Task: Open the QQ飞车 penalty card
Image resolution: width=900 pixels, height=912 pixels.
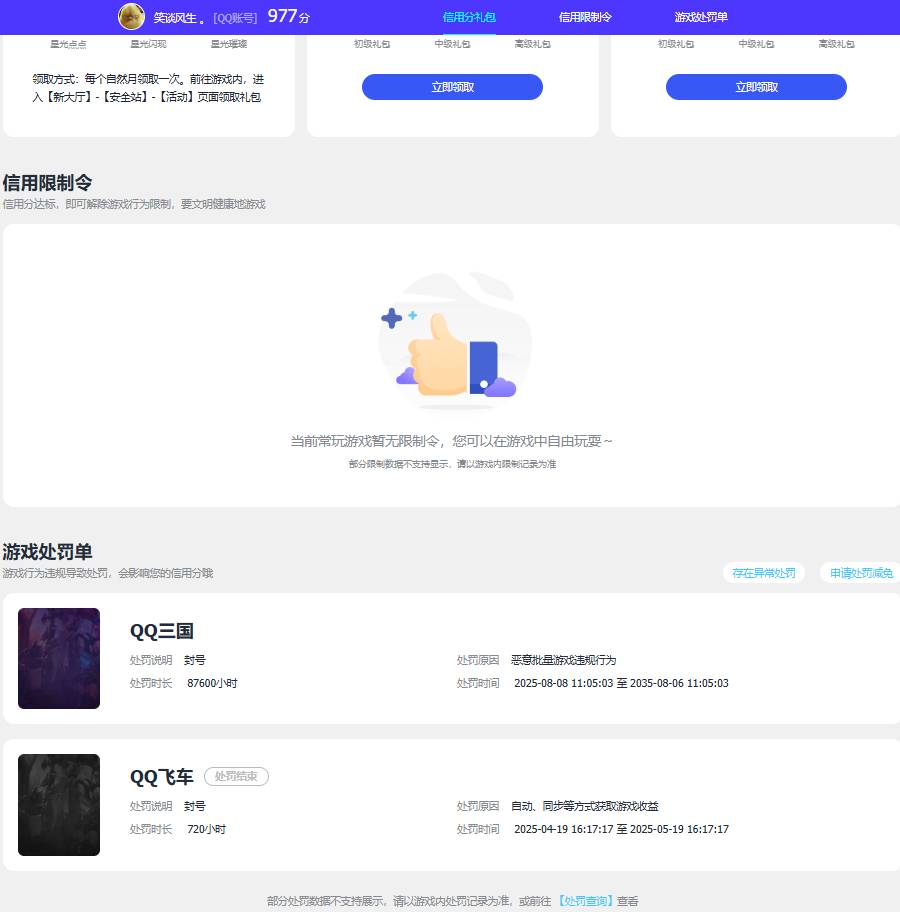Action: (450, 805)
